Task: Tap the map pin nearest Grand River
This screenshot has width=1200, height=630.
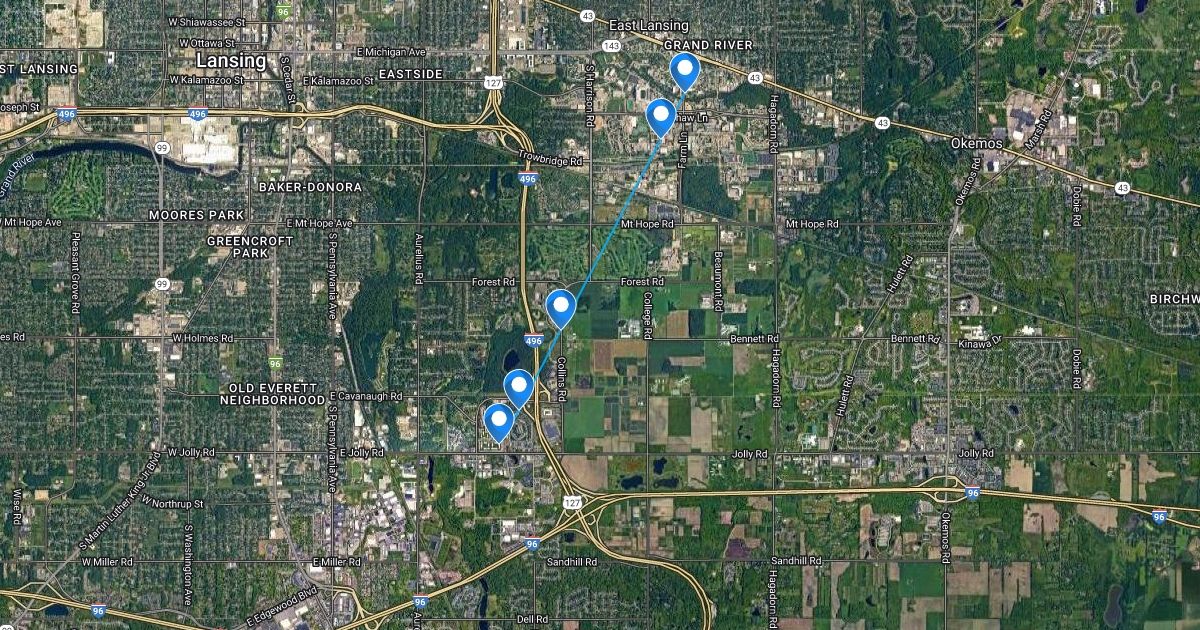Action: (685, 70)
